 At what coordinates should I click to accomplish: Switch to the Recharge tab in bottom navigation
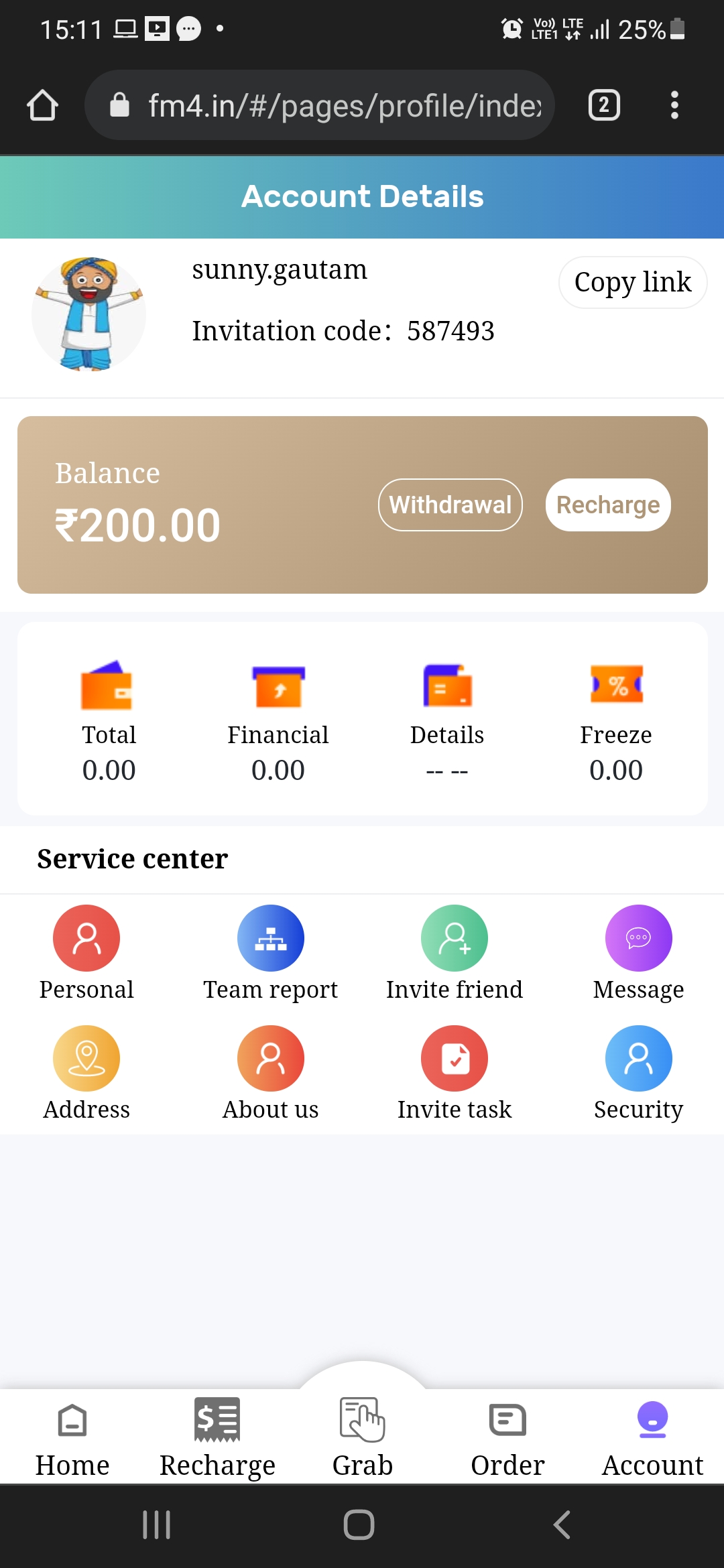[217, 1439]
